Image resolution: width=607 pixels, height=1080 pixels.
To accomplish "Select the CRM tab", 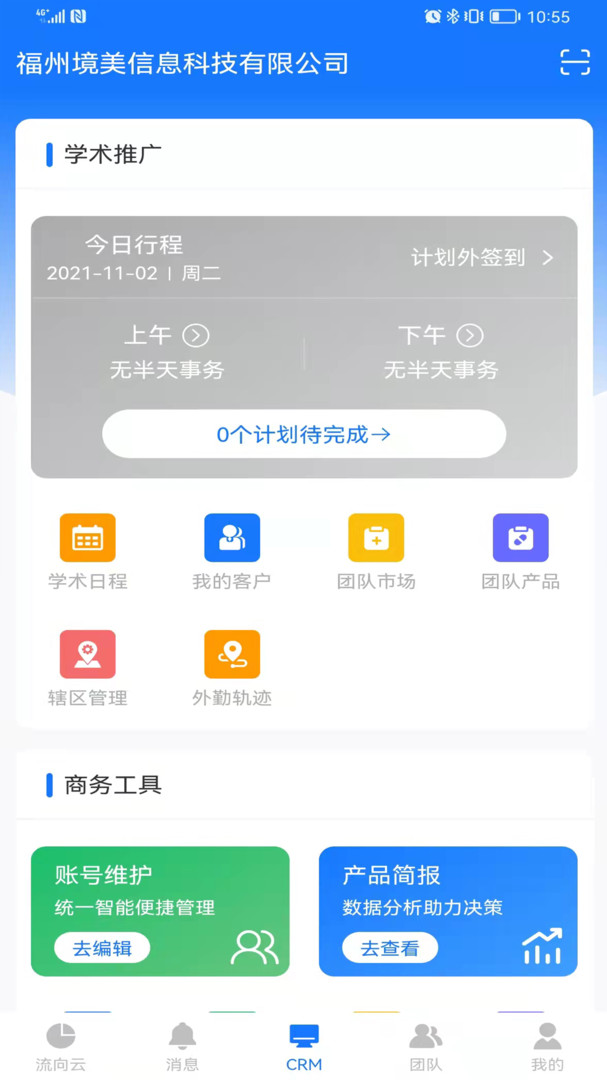I will pyautogui.click(x=304, y=1047).
